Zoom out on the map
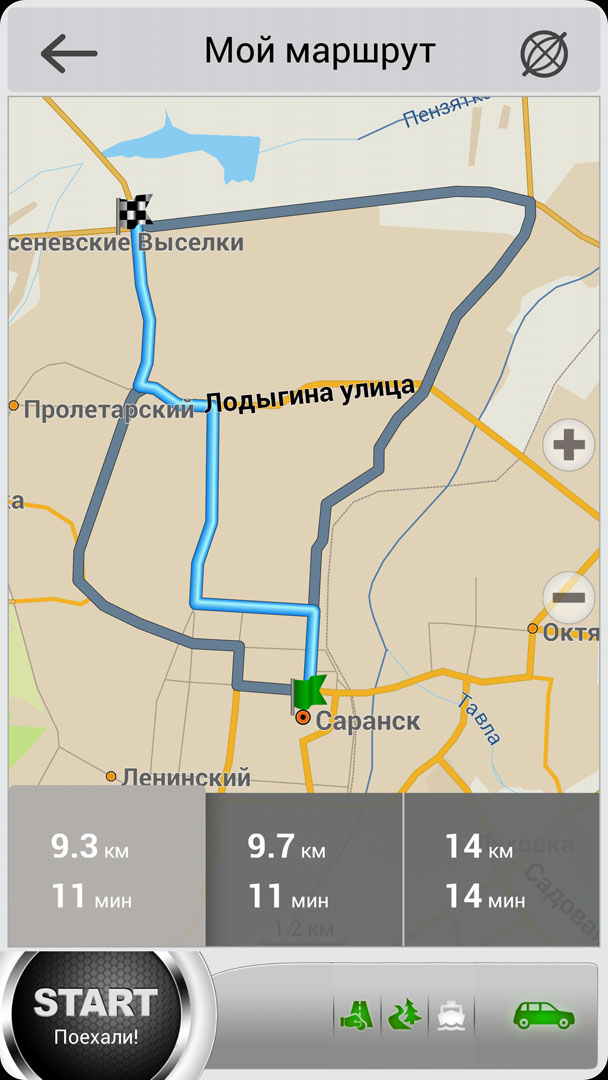608x1080 pixels. [x=568, y=598]
